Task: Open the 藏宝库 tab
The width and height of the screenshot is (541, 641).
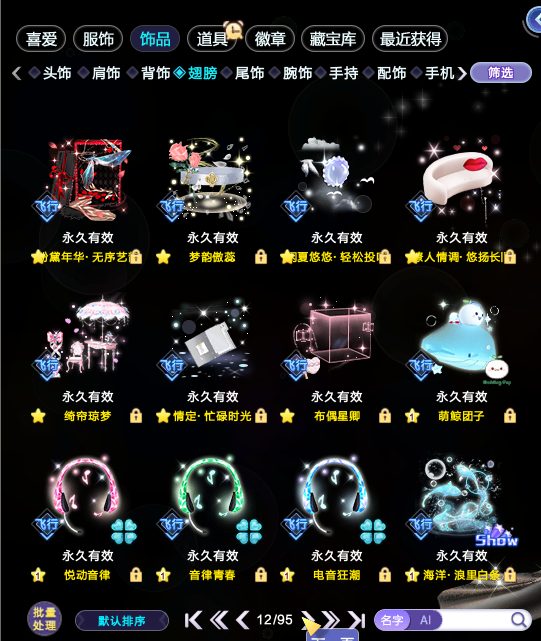Action: (x=332, y=39)
